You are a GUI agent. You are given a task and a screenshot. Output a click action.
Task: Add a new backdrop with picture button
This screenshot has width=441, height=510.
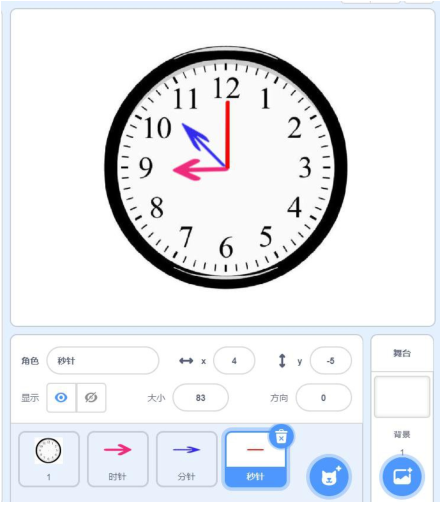point(402,476)
